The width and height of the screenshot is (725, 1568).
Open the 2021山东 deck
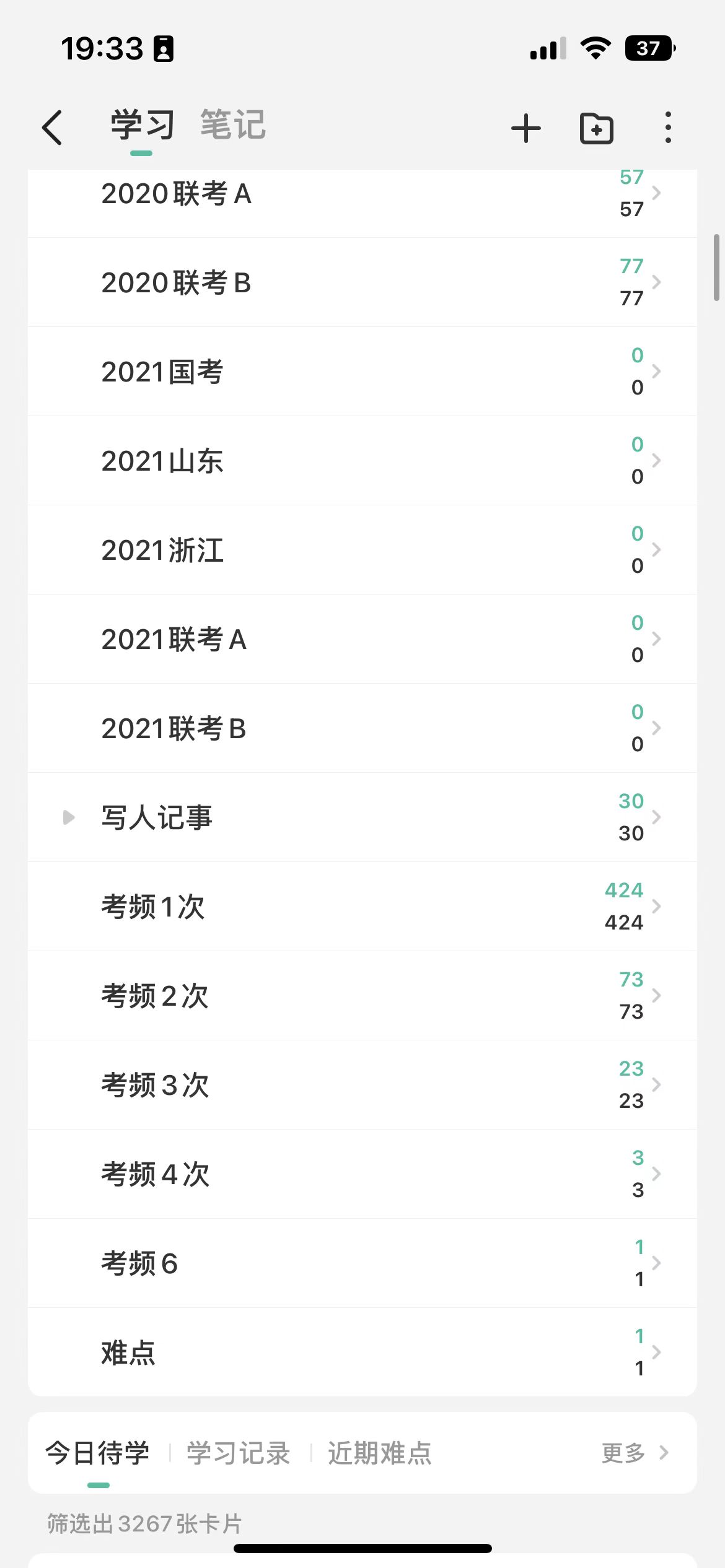(x=362, y=461)
